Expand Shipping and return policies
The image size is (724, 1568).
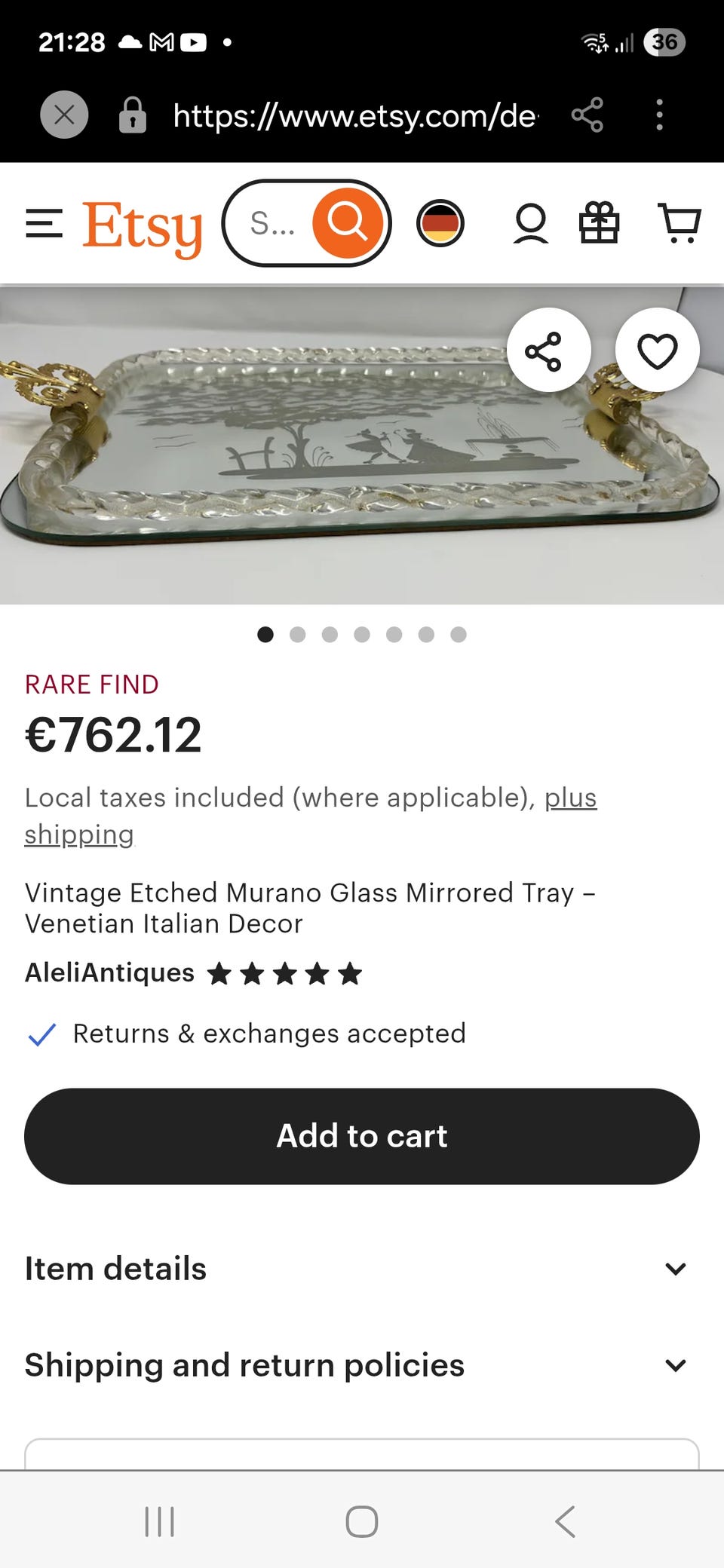pyautogui.click(x=362, y=1365)
